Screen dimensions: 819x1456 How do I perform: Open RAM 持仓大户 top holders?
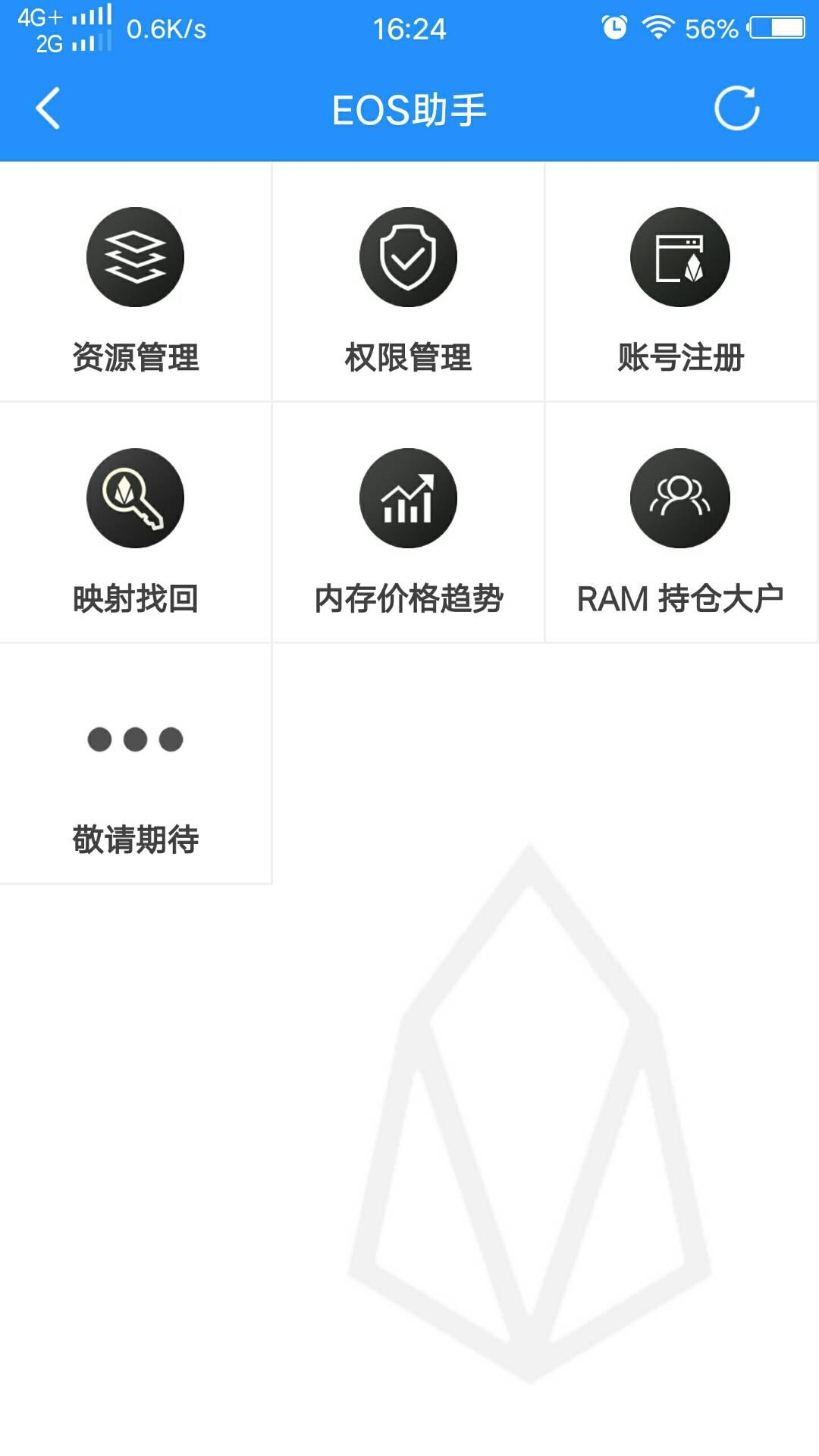pos(680,523)
